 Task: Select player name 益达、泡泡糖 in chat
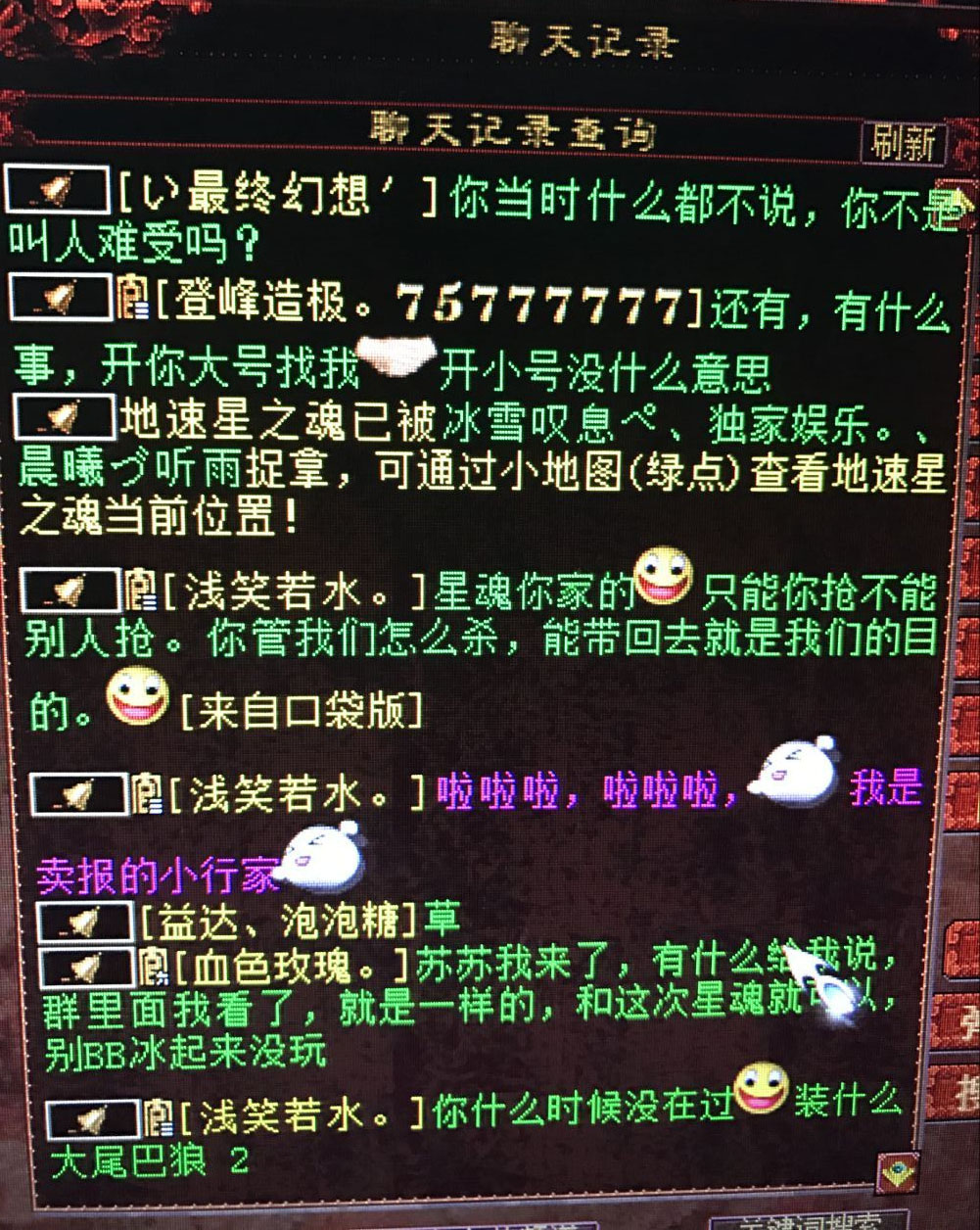click(284, 921)
